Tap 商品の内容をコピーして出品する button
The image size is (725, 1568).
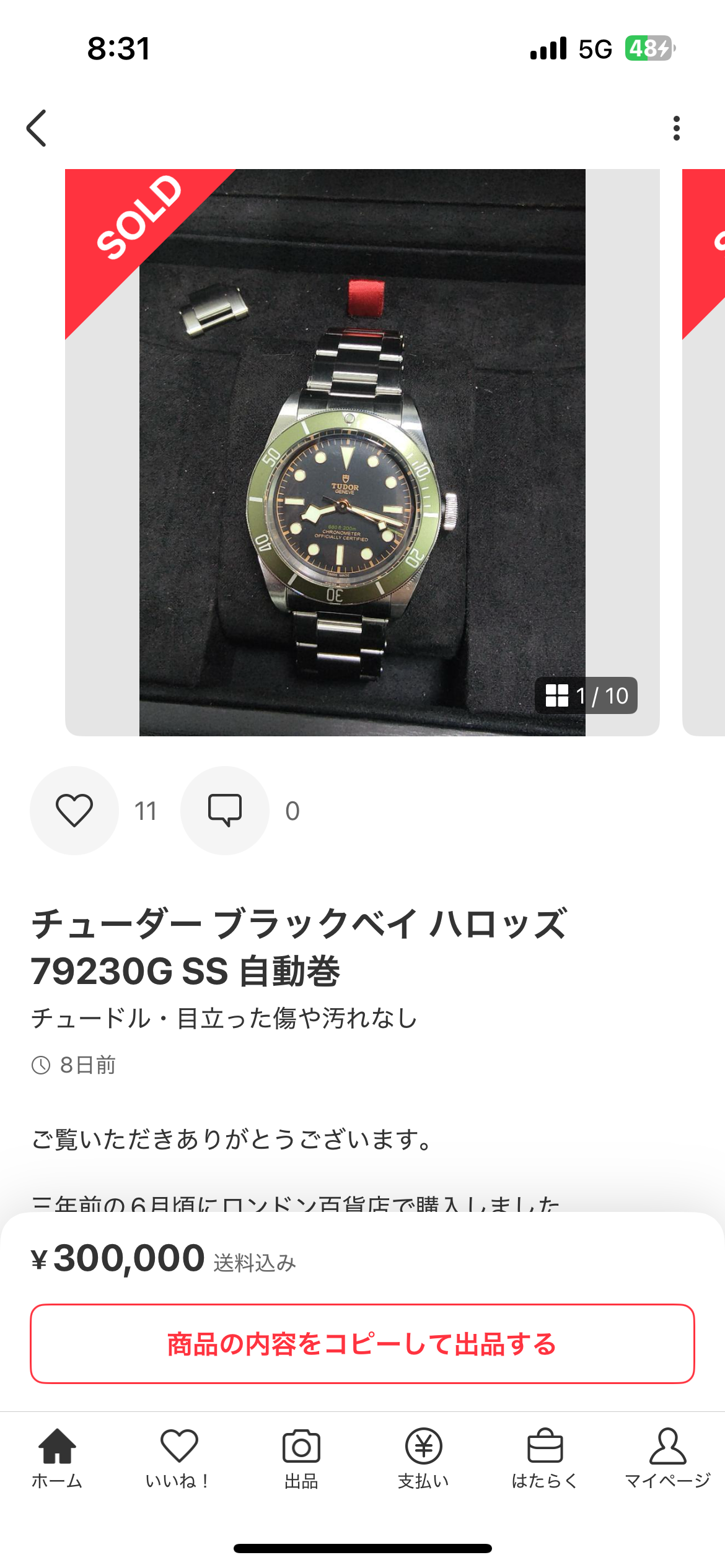click(x=362, y=1344)
